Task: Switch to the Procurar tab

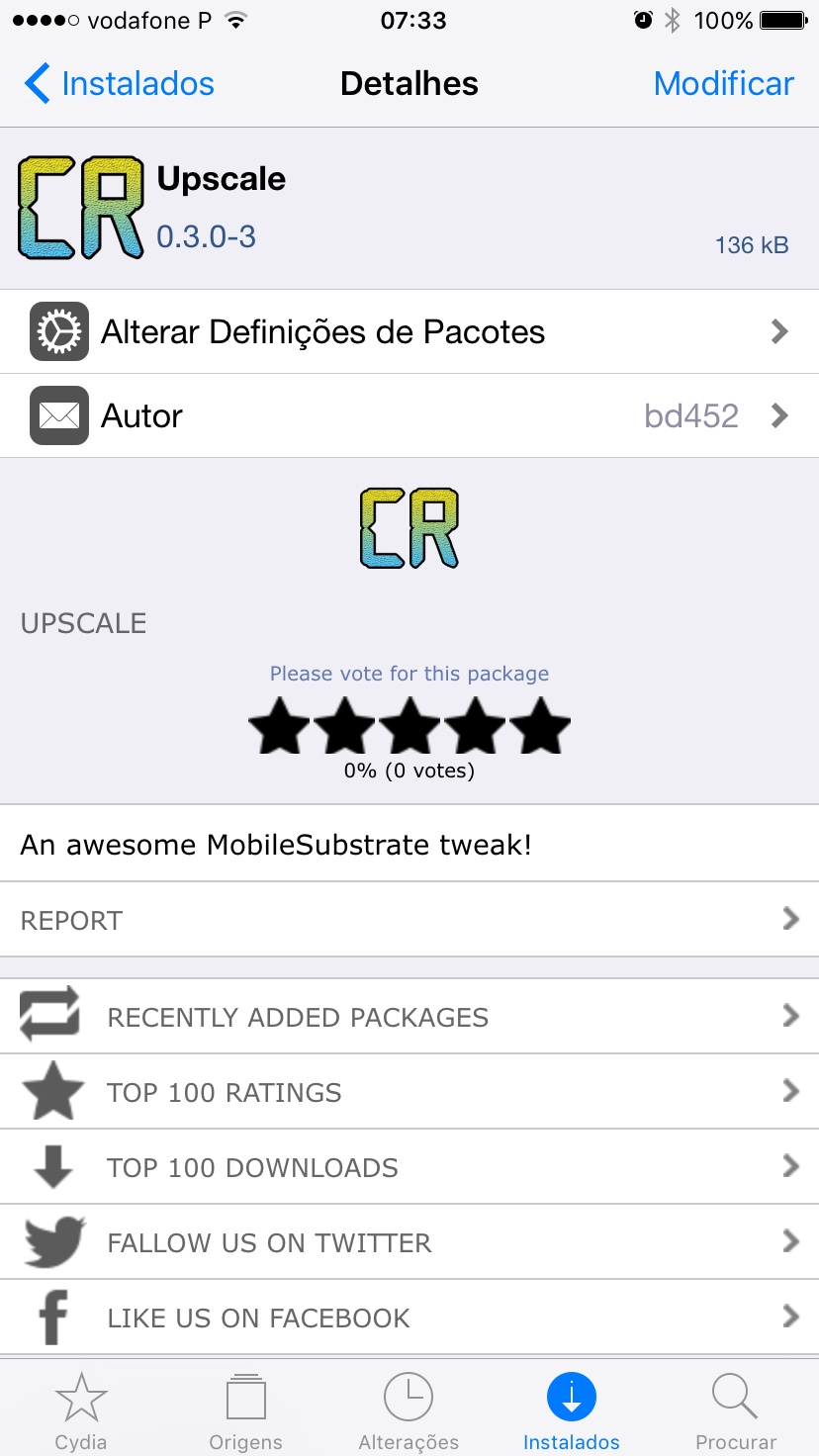Action: click(x=735, y=1410)
